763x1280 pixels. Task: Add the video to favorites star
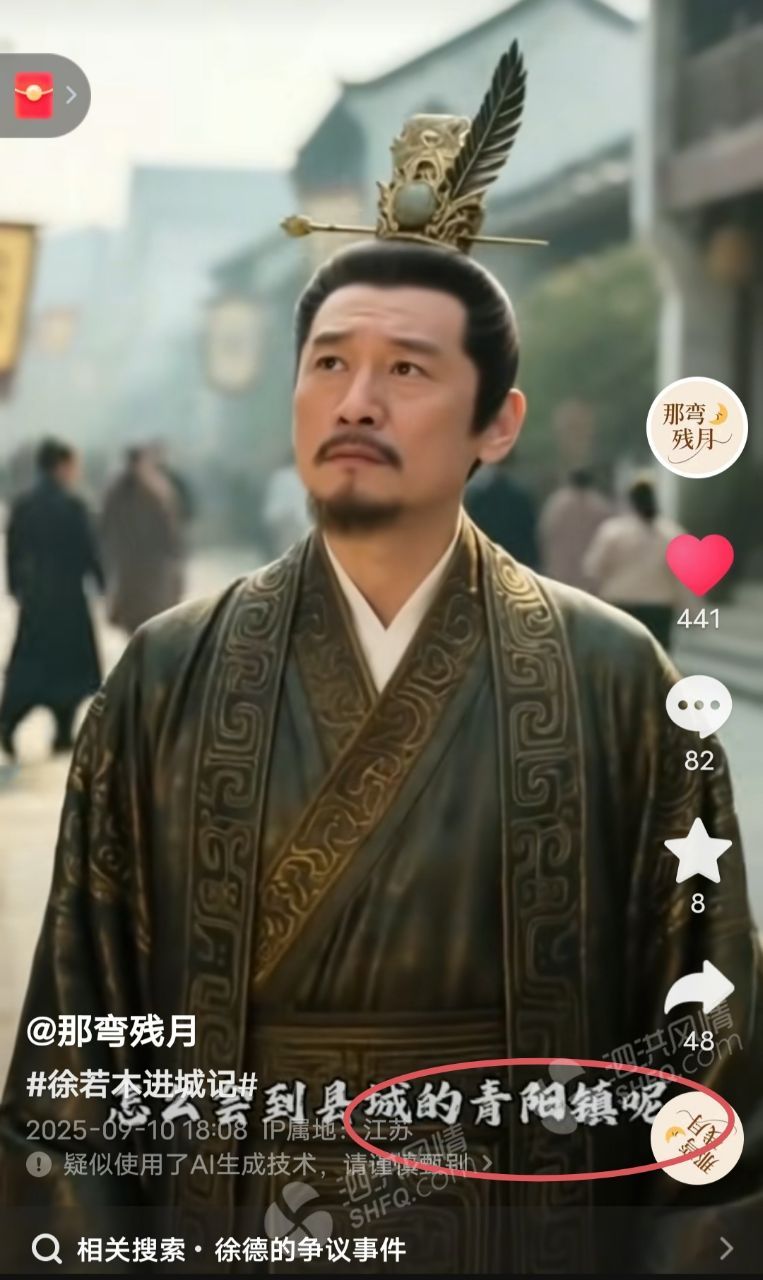point(698,850)
